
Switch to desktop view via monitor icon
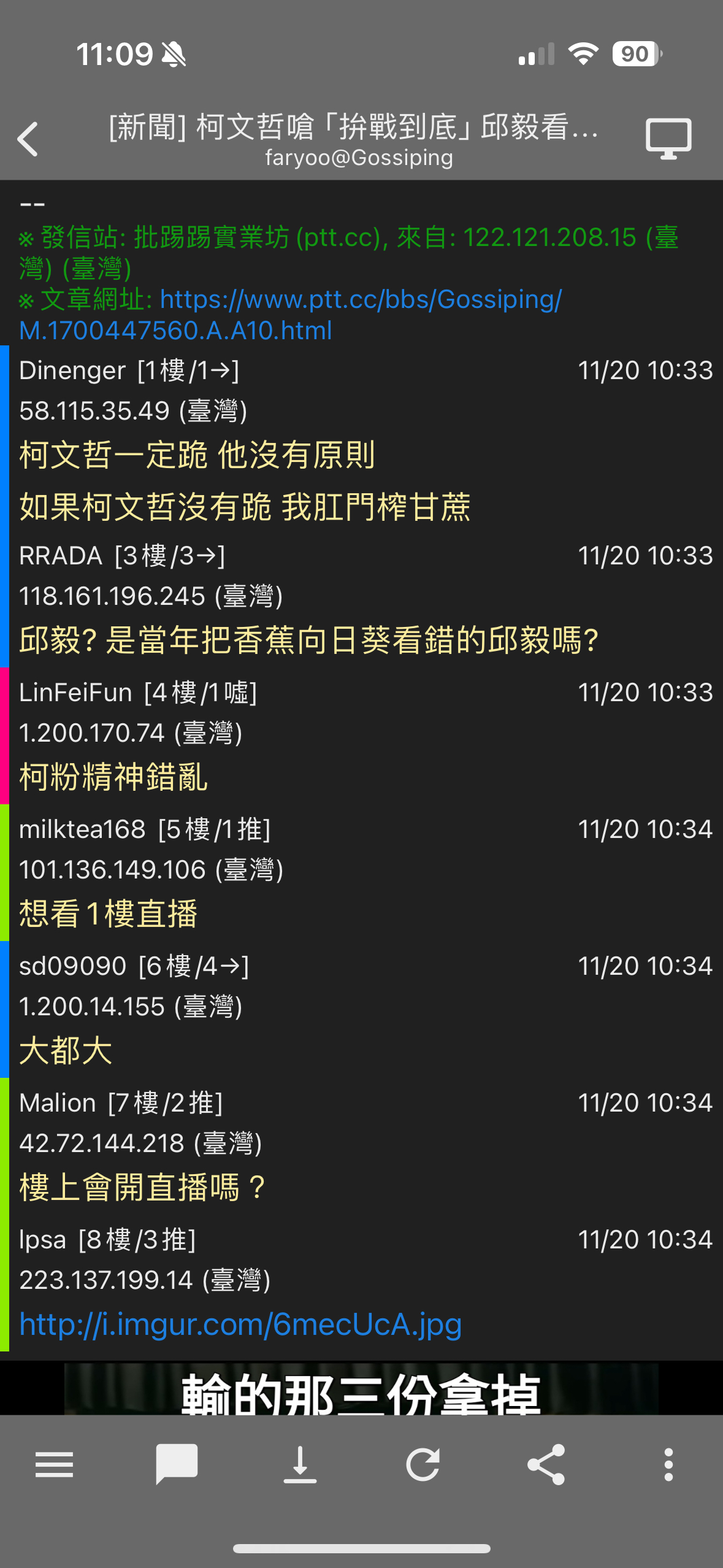[x=668, y=139]
